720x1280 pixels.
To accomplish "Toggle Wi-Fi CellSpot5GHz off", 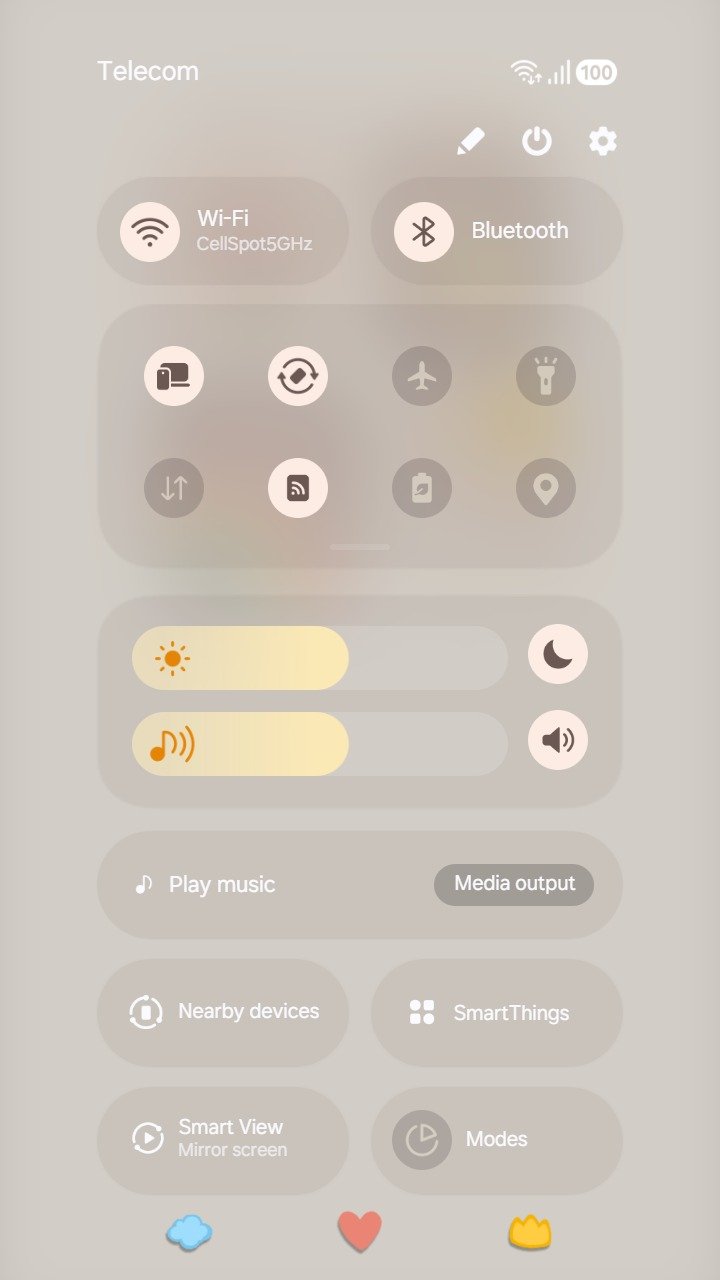I will (x=150, y=231).
